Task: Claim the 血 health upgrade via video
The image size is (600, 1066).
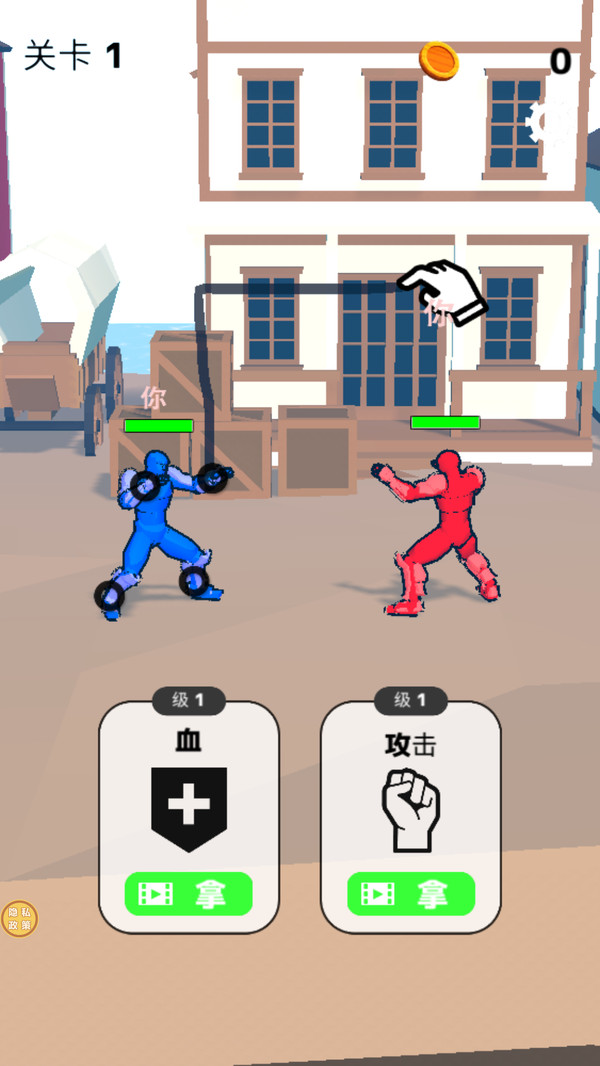Action: 188,894
